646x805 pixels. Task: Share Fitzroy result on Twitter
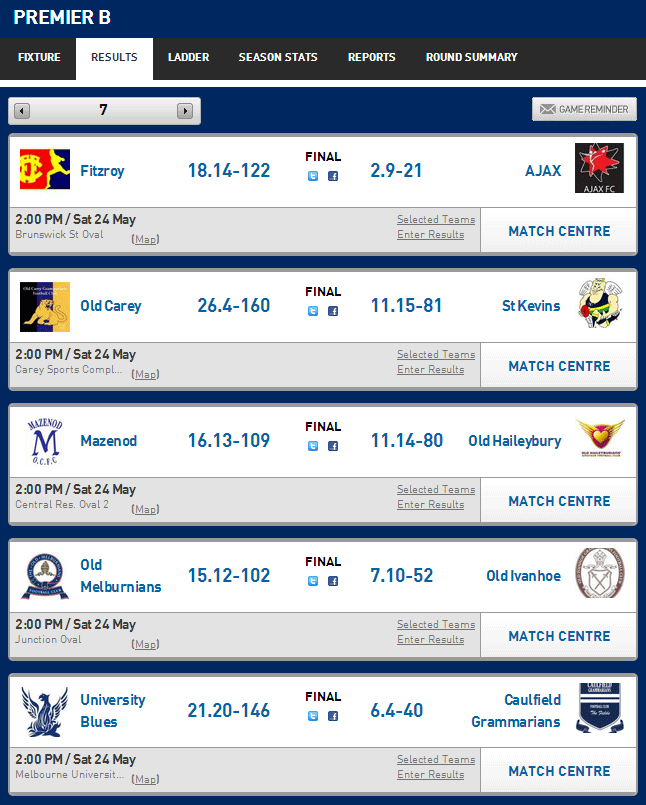[x=313, y=176]
